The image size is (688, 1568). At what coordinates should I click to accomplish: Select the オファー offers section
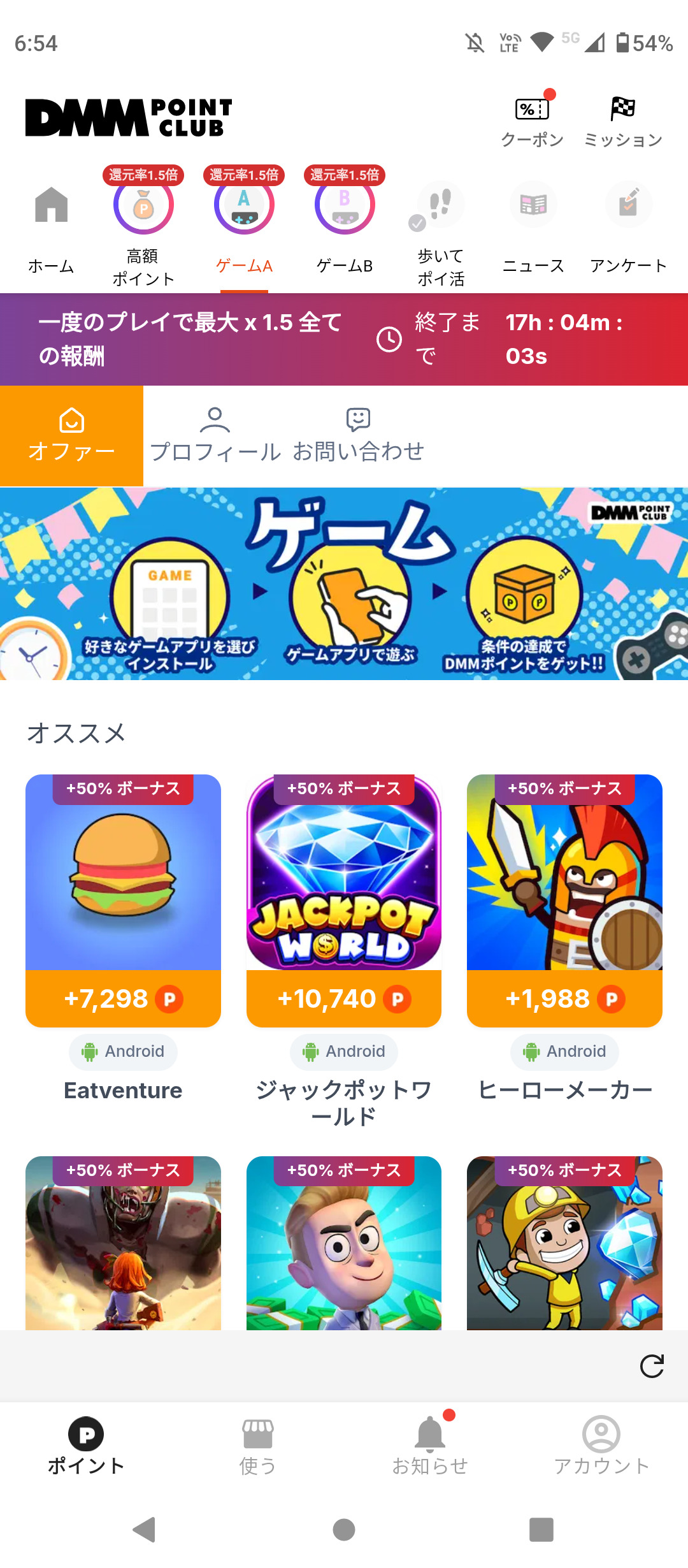coord(71,436)
